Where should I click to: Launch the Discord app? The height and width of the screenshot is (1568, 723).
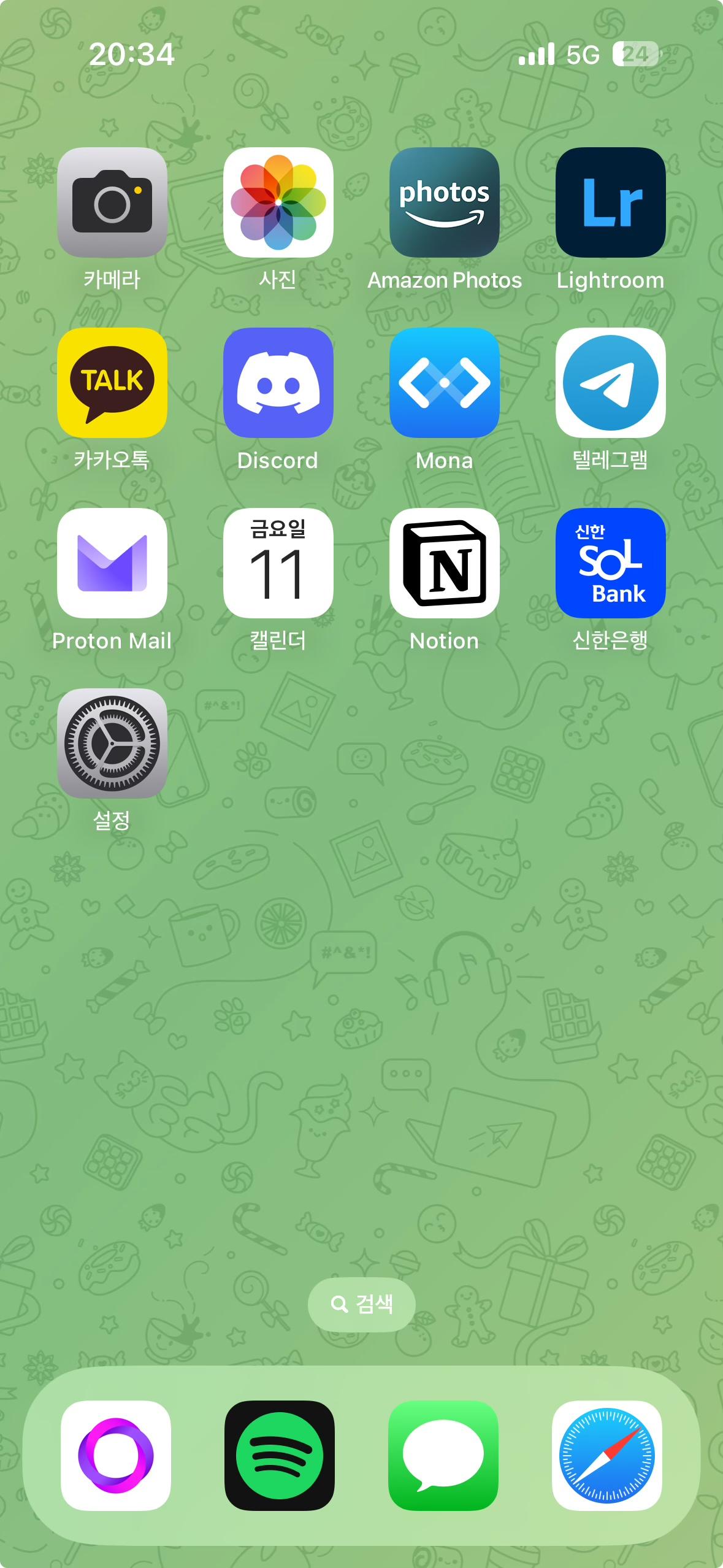pos(278,383)
